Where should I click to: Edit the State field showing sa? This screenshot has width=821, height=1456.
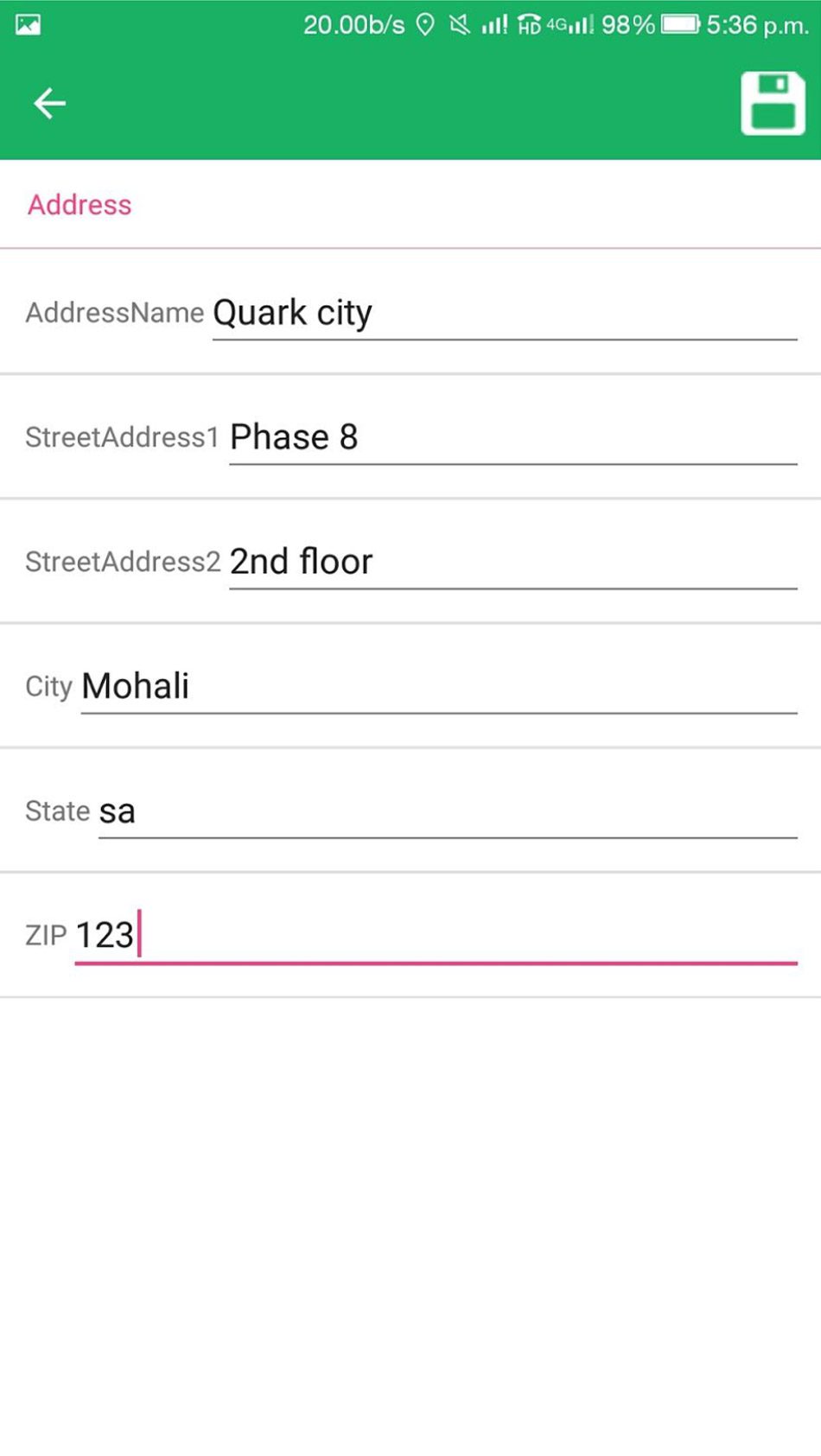(447, 811)
